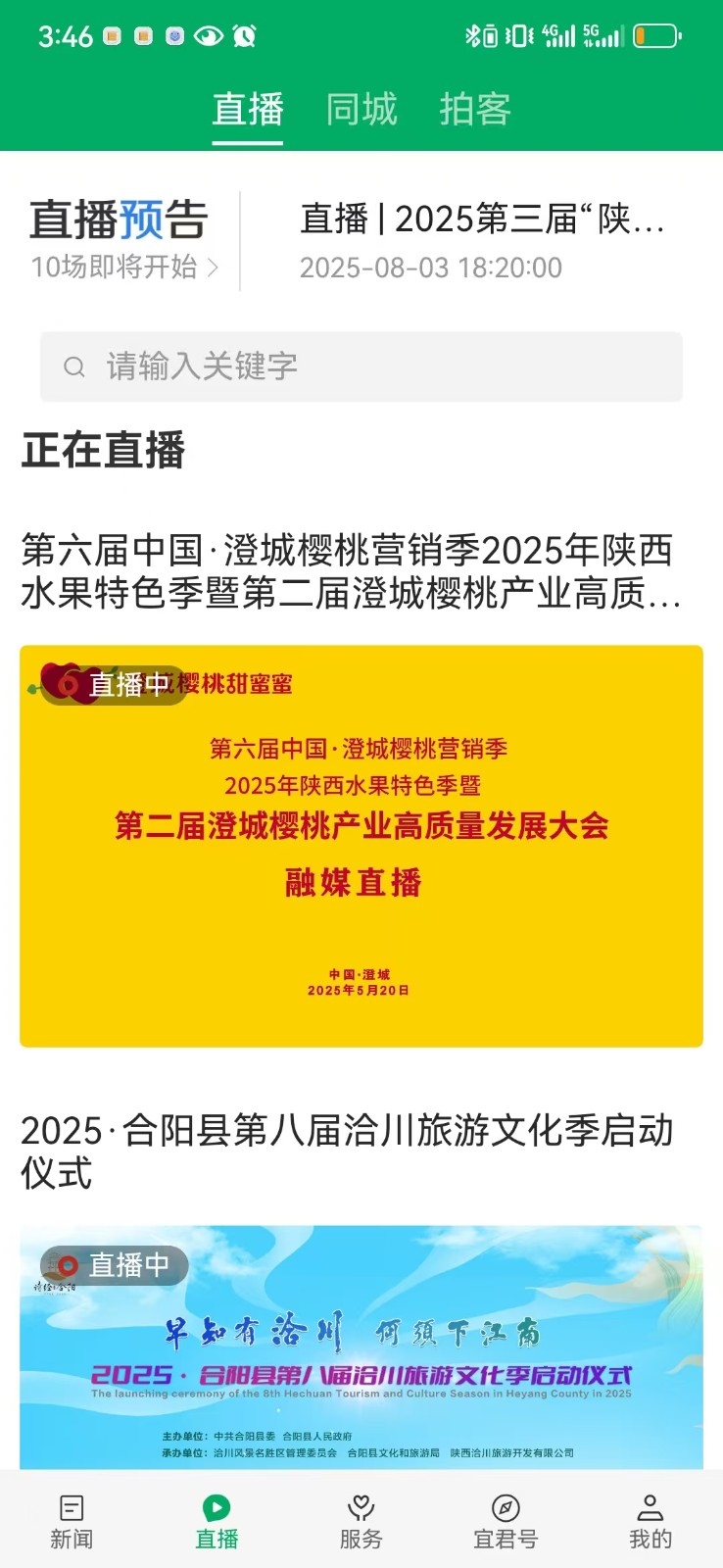Open the upcoming 2025第三届 live preview
Viewport: 723px width, 1568px height.
(481, 240)
